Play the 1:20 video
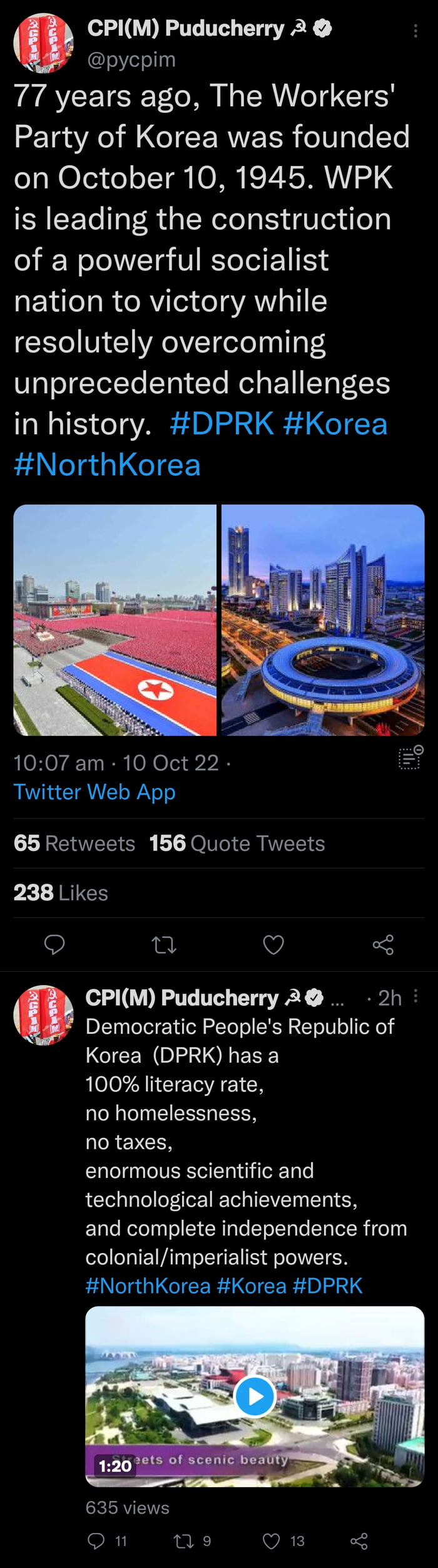The image size is (438, 1568). (255, 1396)
